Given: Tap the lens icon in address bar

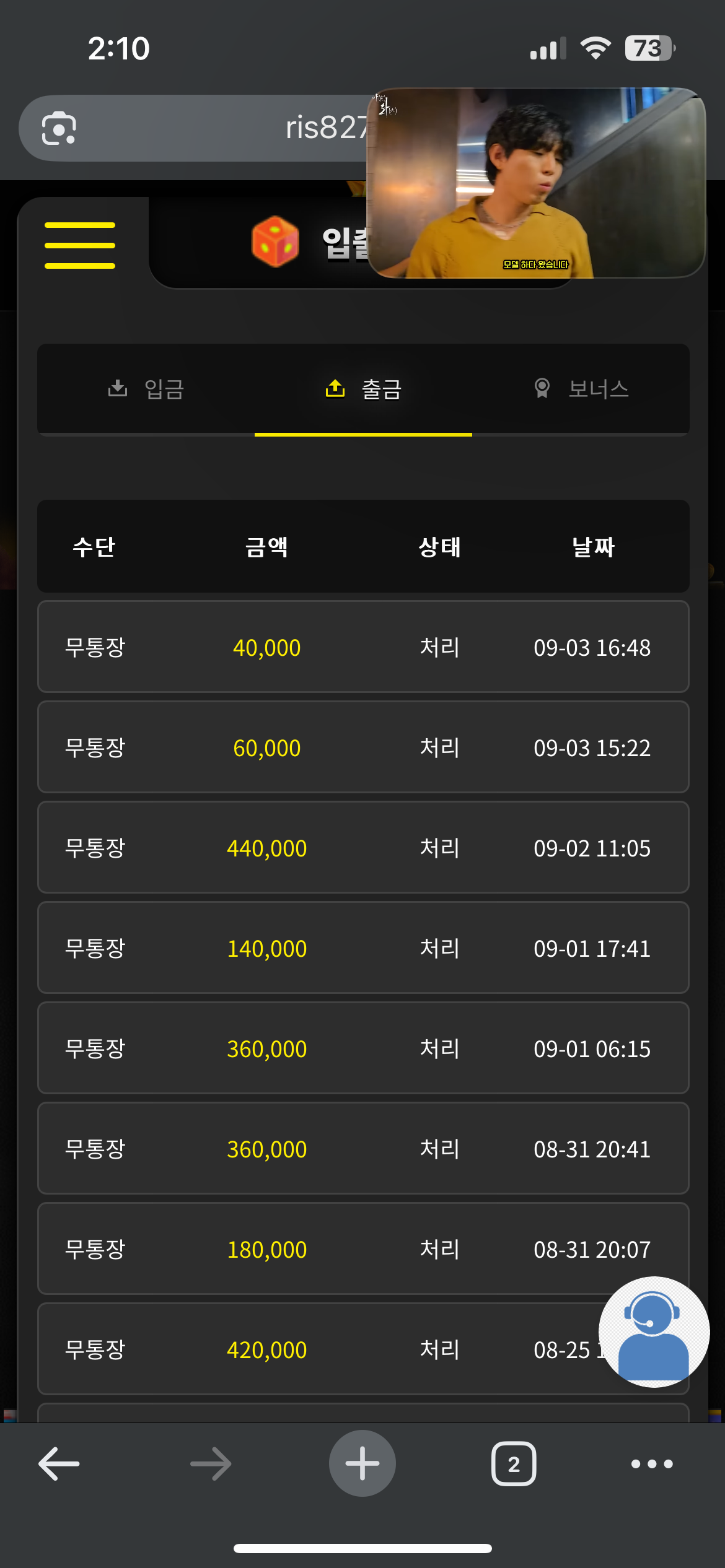Looking at the screenshot, I should (x=59, y=128).
